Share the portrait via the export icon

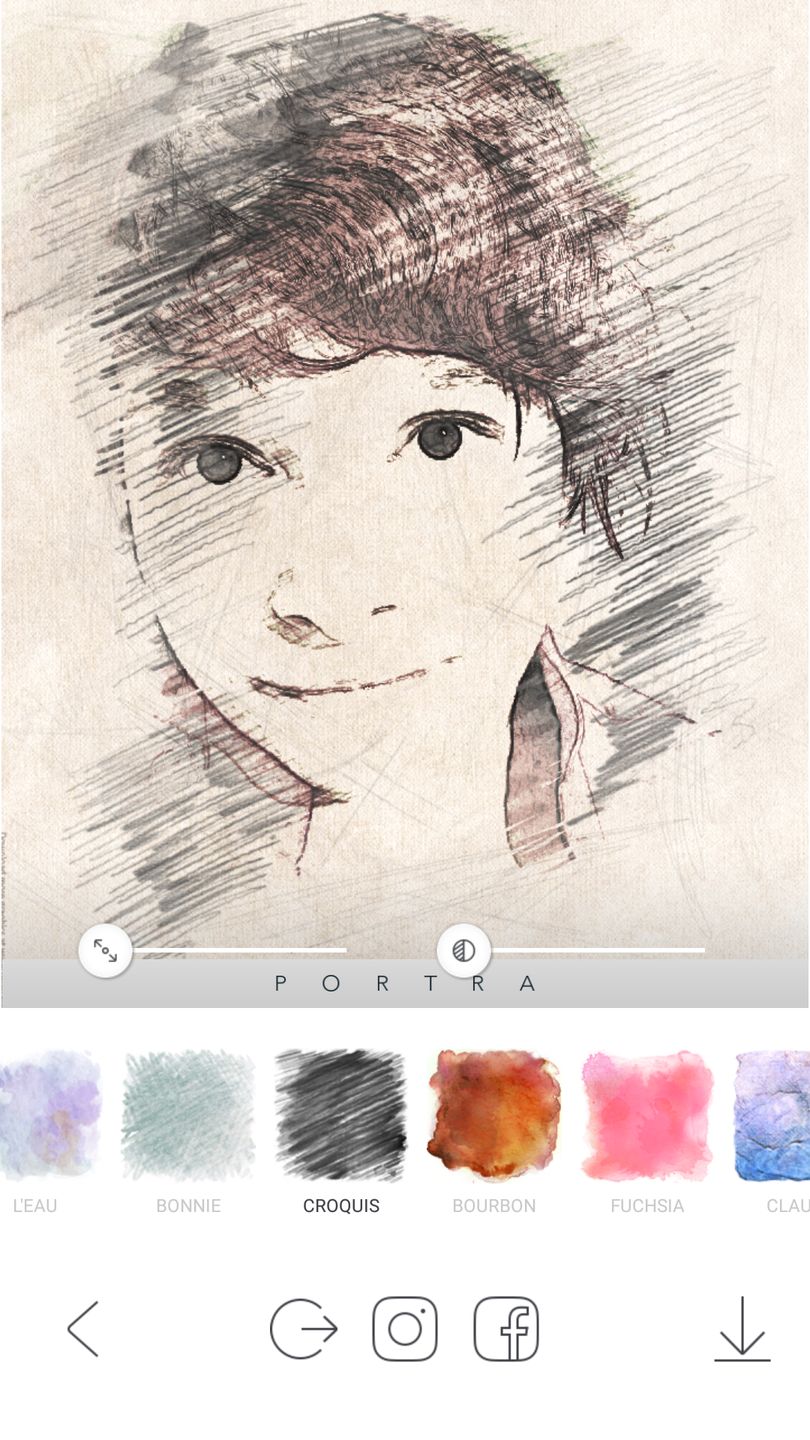(x=303, y=1329)
